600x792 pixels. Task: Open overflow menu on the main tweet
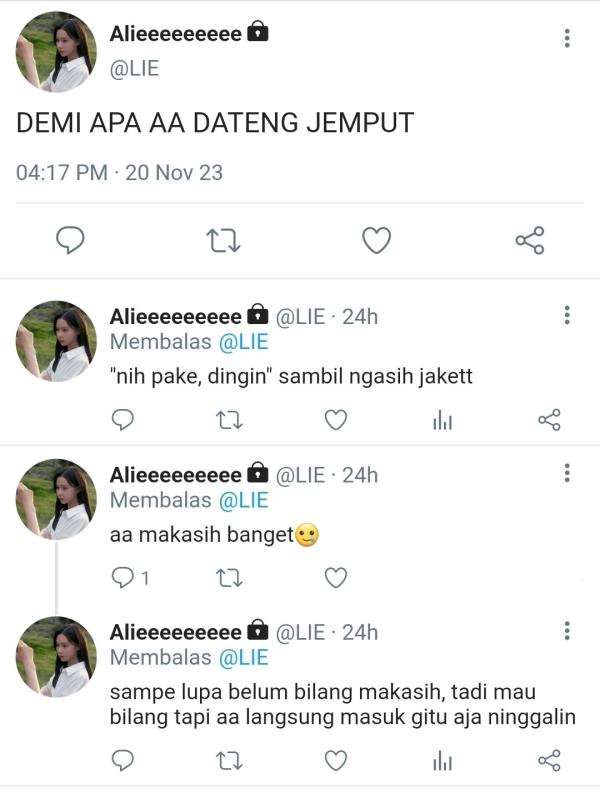pos(567,38)
